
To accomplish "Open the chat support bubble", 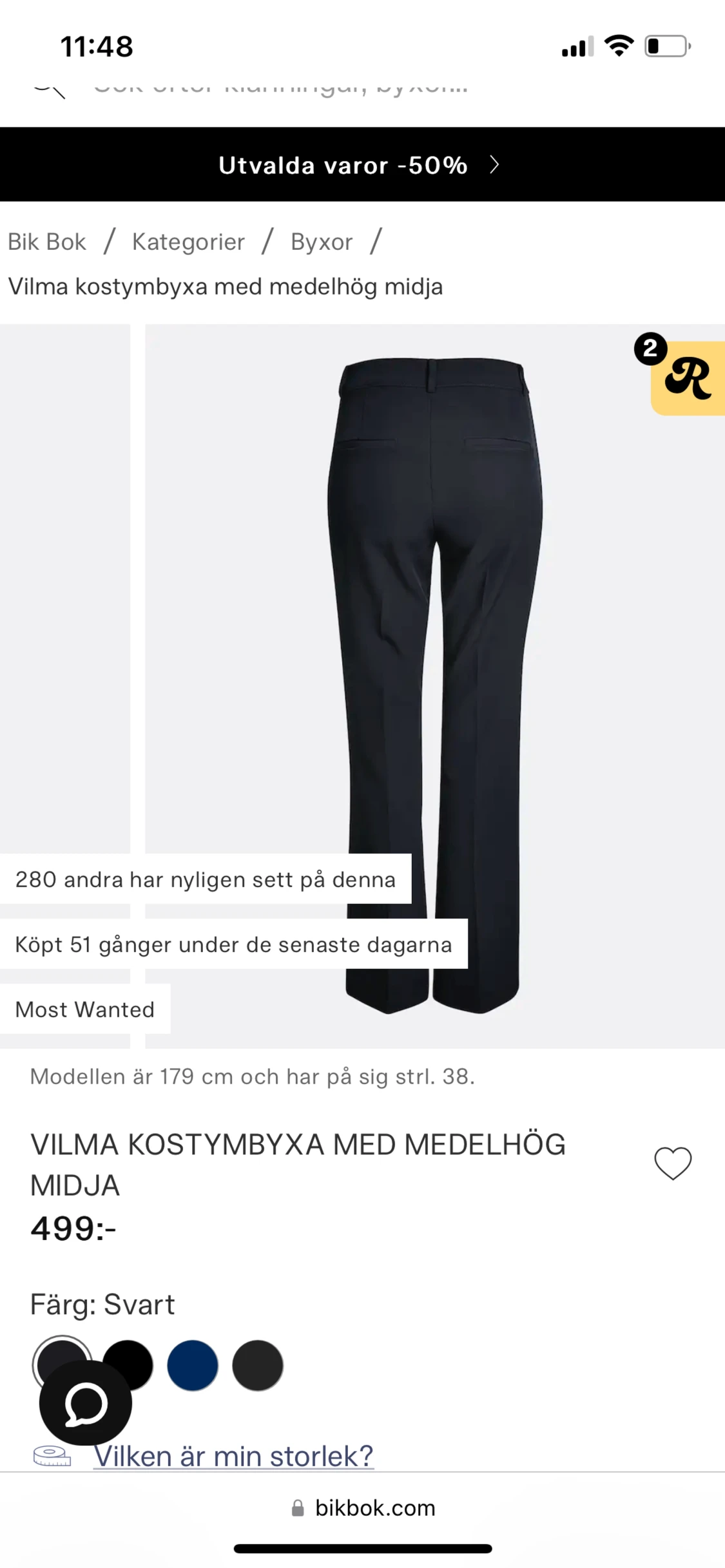I will click(86, 1403).
